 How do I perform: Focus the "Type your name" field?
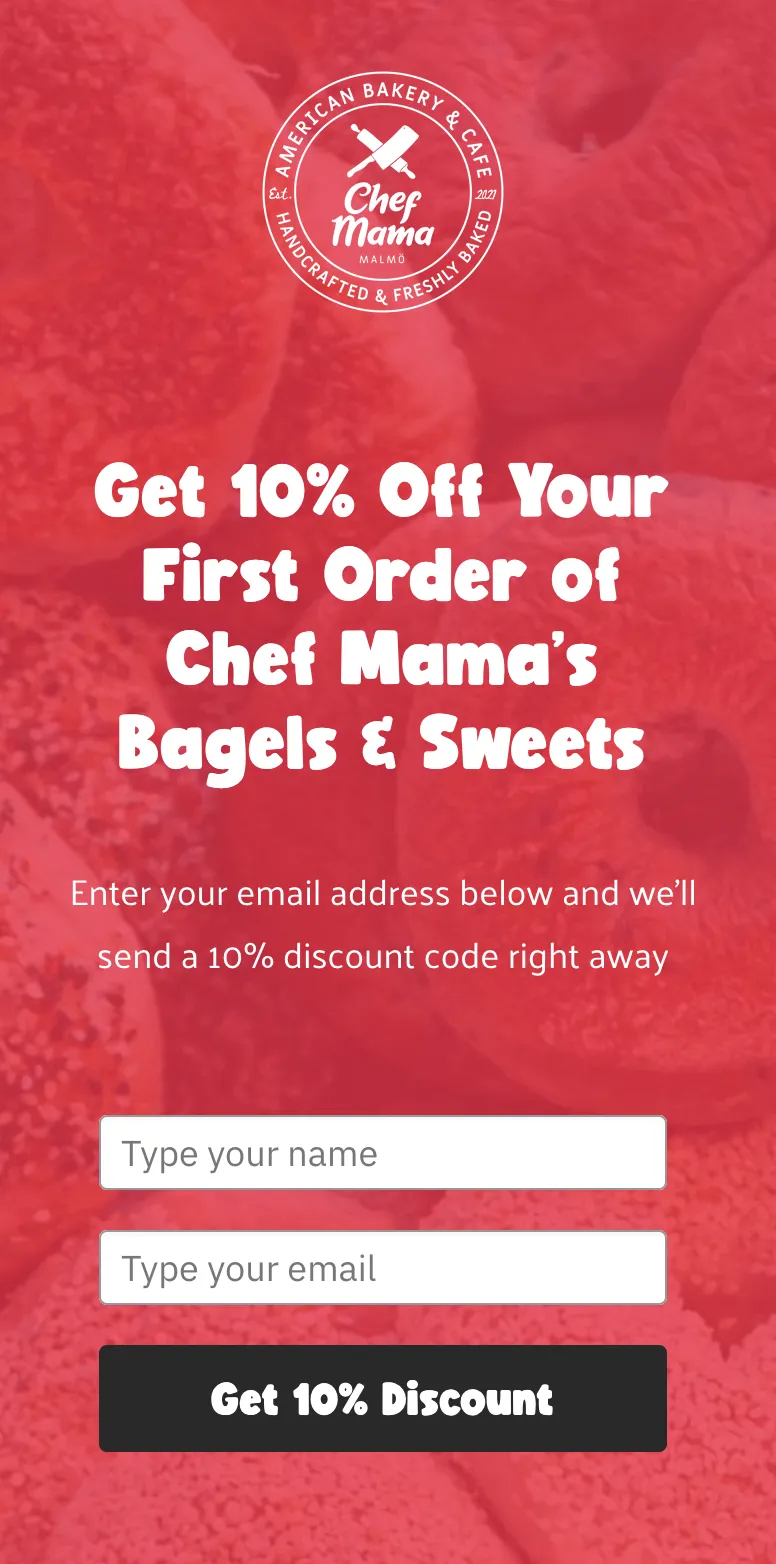pos(383,1152)
